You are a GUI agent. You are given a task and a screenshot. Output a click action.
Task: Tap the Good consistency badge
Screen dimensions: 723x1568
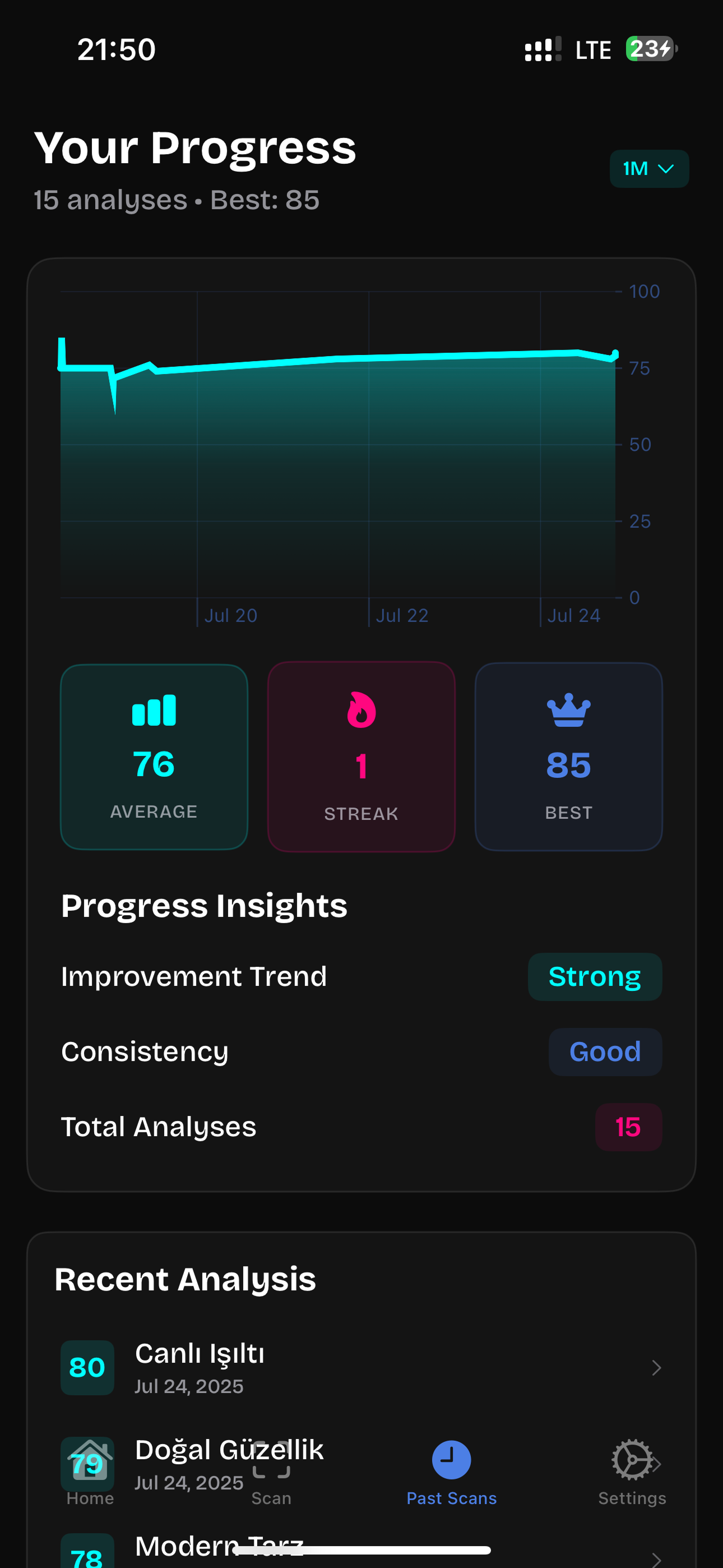pos(604,1051)
